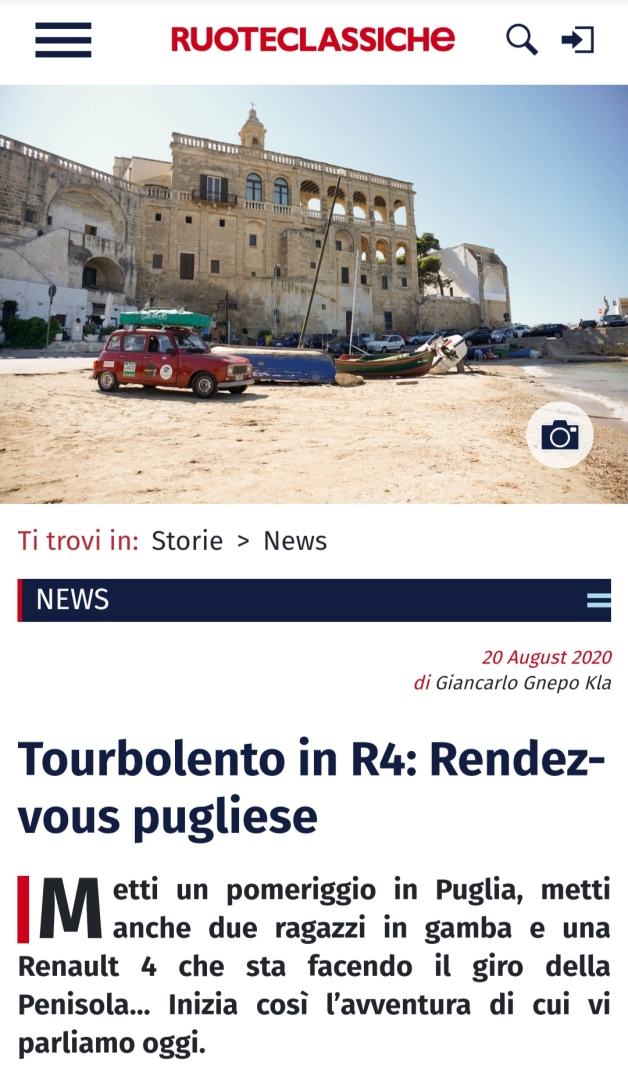628x1080 pixels.
Task: Open the News breadcrumb link
Action: [x=295, y=541]
